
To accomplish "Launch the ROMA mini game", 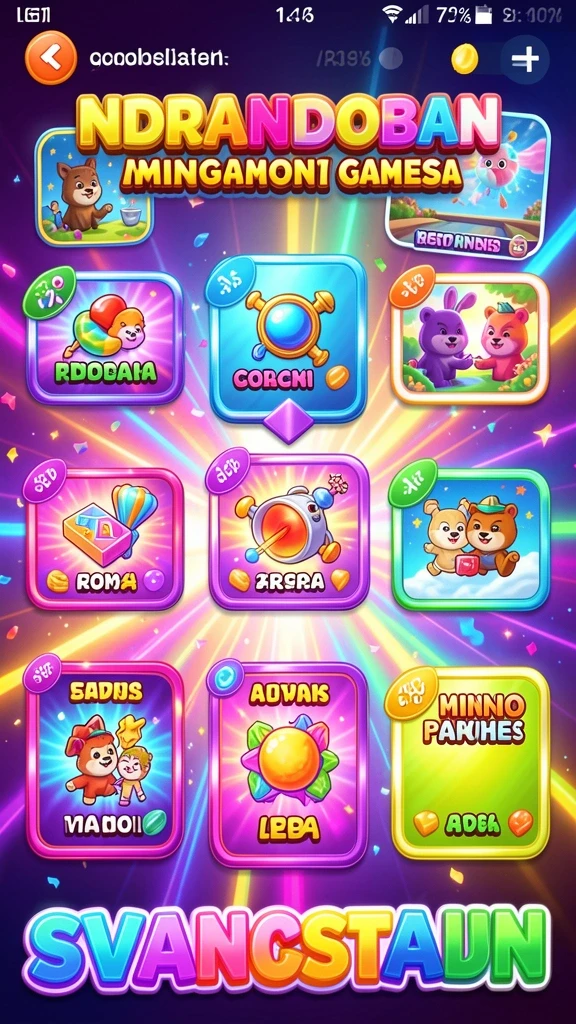I will pos(104,538).
